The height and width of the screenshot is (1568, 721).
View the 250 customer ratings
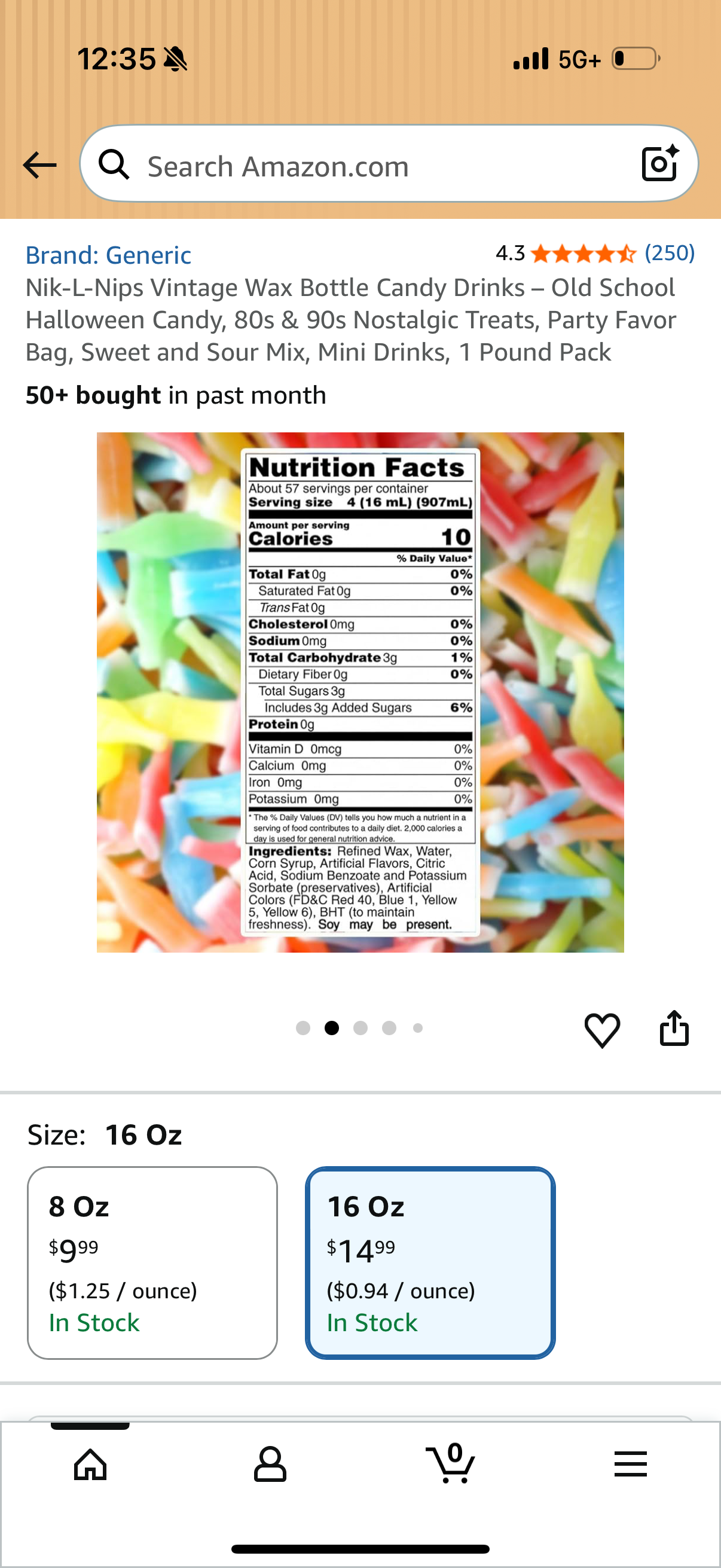[669, 252]
